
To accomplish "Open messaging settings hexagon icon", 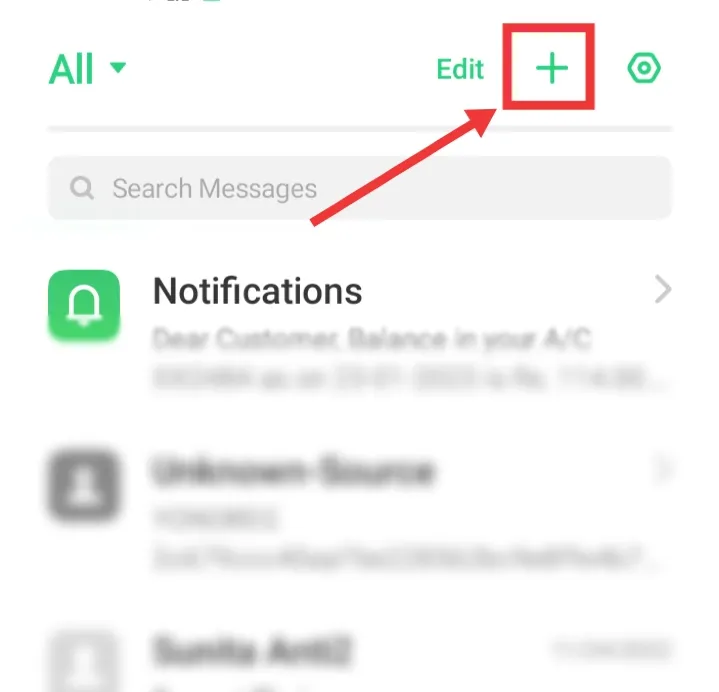I will pyautogui.click(x=644, y=69).
